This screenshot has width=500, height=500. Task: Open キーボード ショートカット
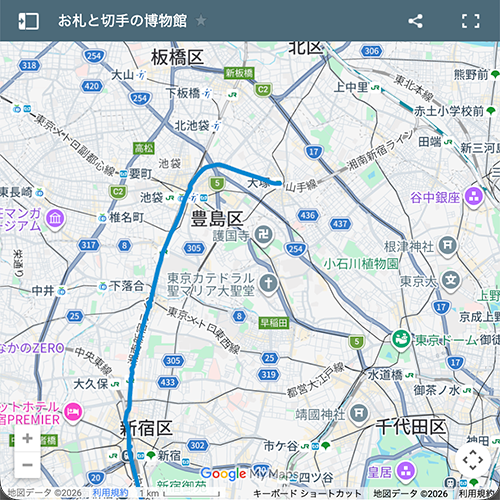[307, 493]
